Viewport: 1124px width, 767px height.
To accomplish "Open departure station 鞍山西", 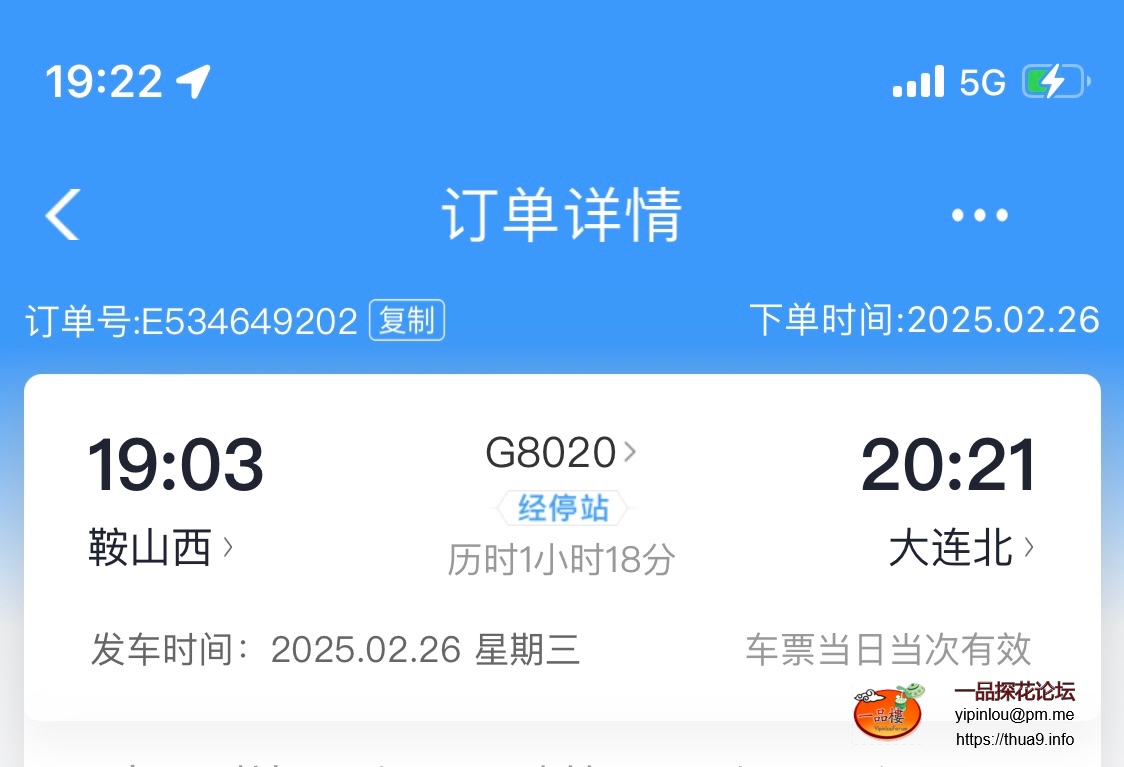I will [x=160, y=548].
